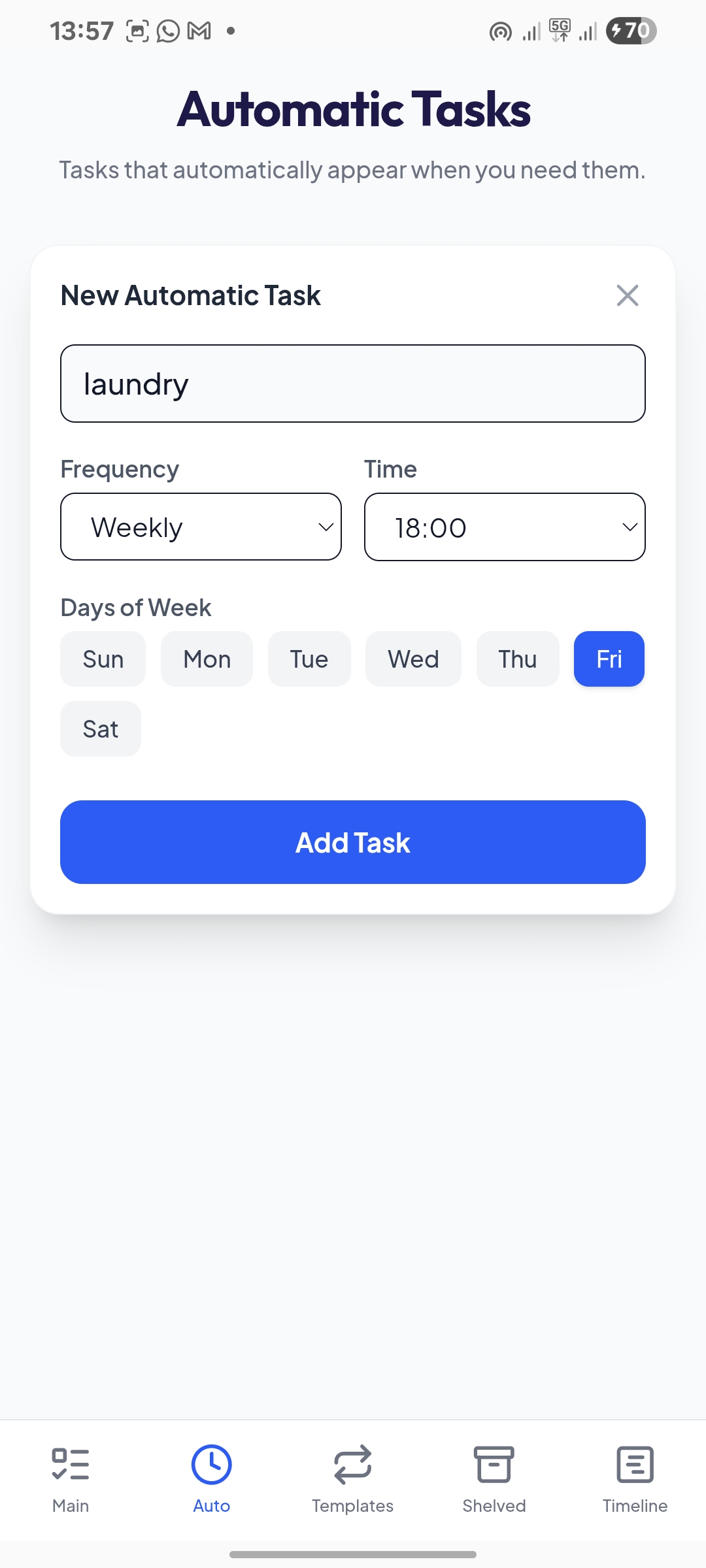Select Saturday as a task day
This screenshot has width=706, height=1568.
coord(100,728)
